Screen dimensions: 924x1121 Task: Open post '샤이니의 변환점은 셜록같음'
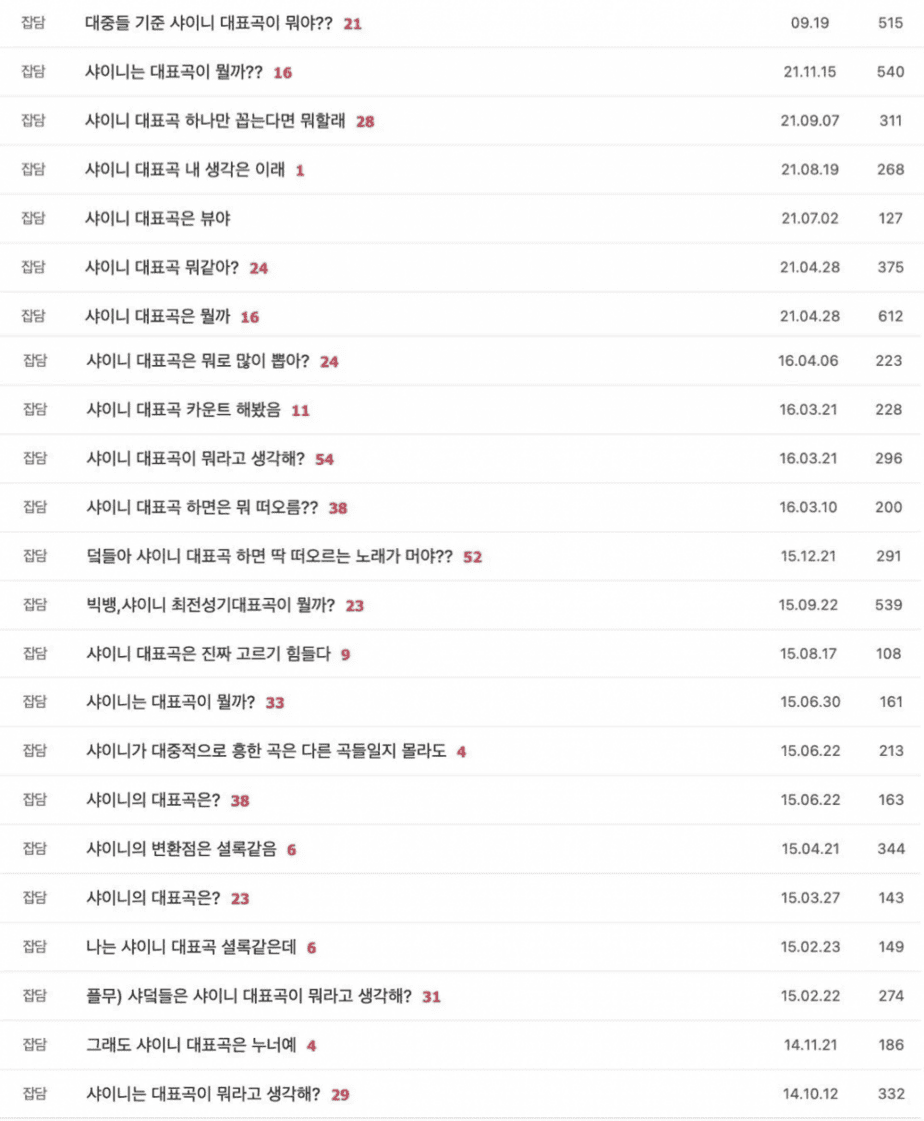(181, 849)
